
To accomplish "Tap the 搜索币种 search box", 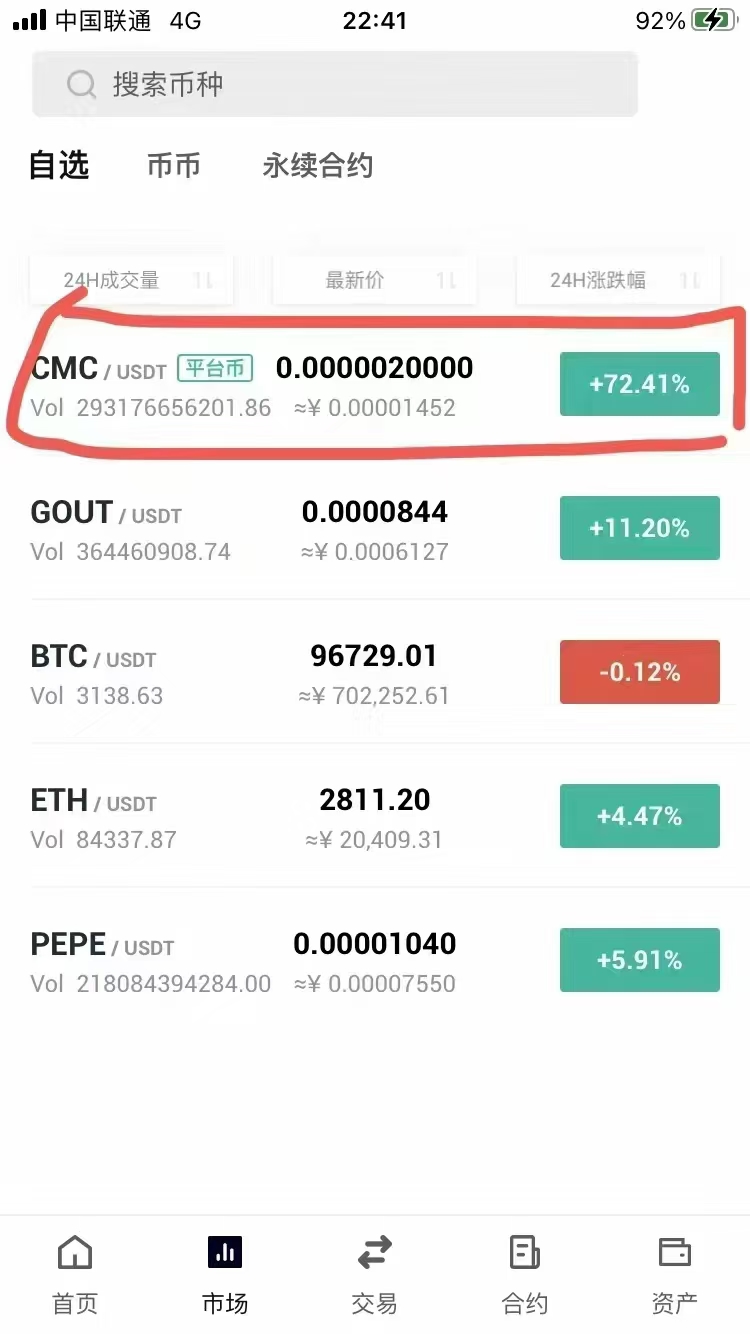I will click(335, 84).
